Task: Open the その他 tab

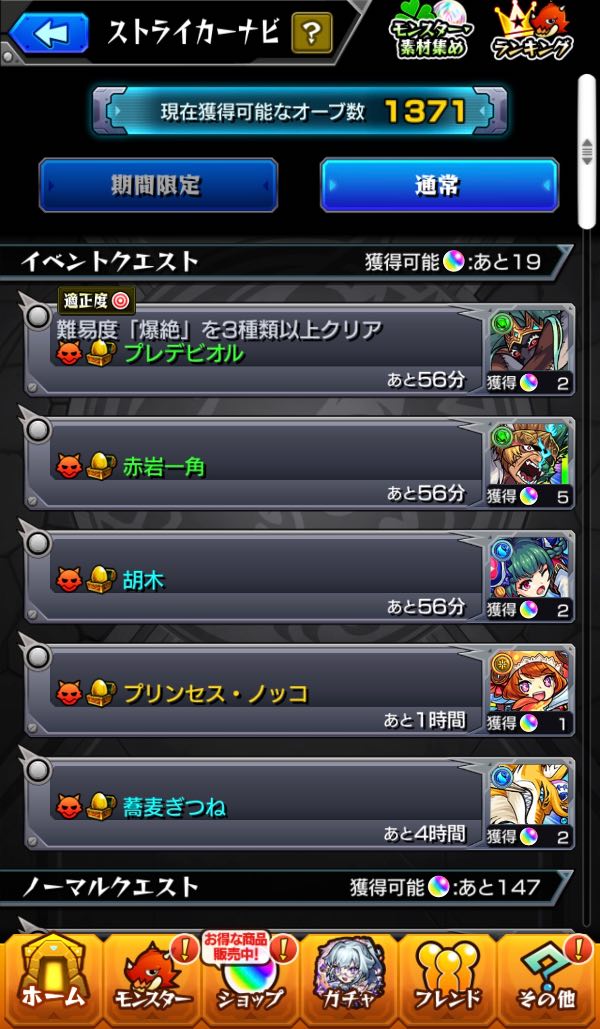Action: [x=548, y=980]
